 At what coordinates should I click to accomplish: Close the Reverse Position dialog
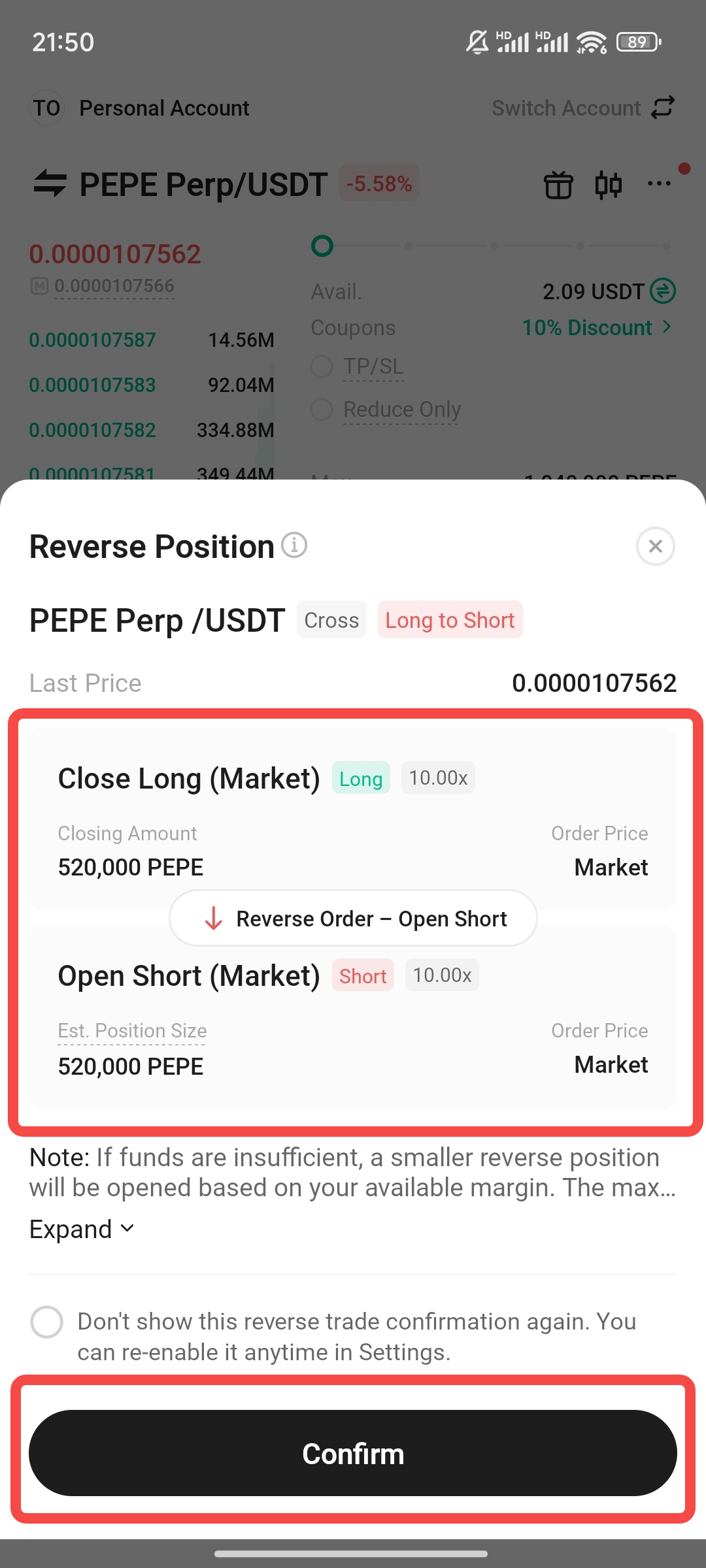click(x=655, y=546)
